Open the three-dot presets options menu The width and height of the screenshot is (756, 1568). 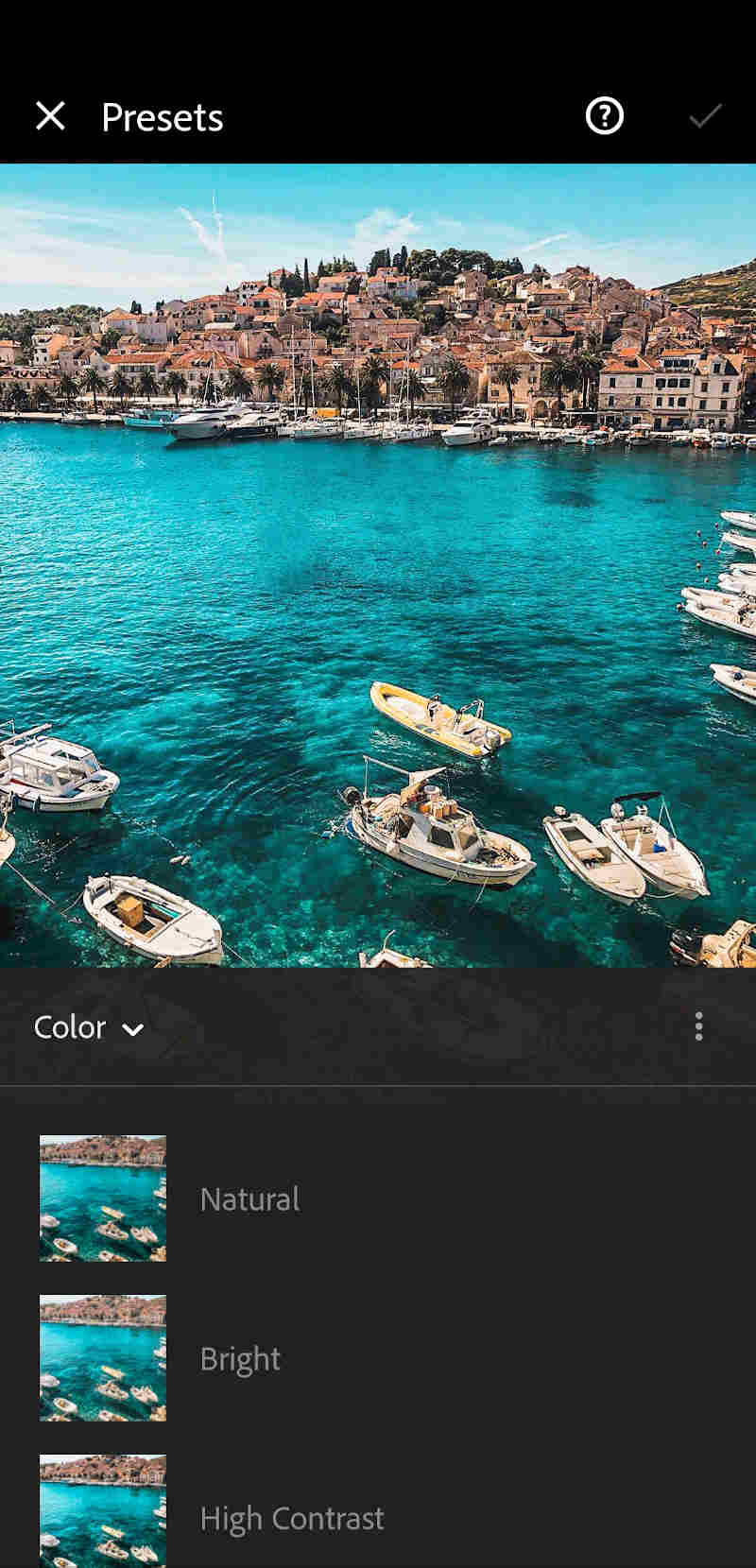698,1026
